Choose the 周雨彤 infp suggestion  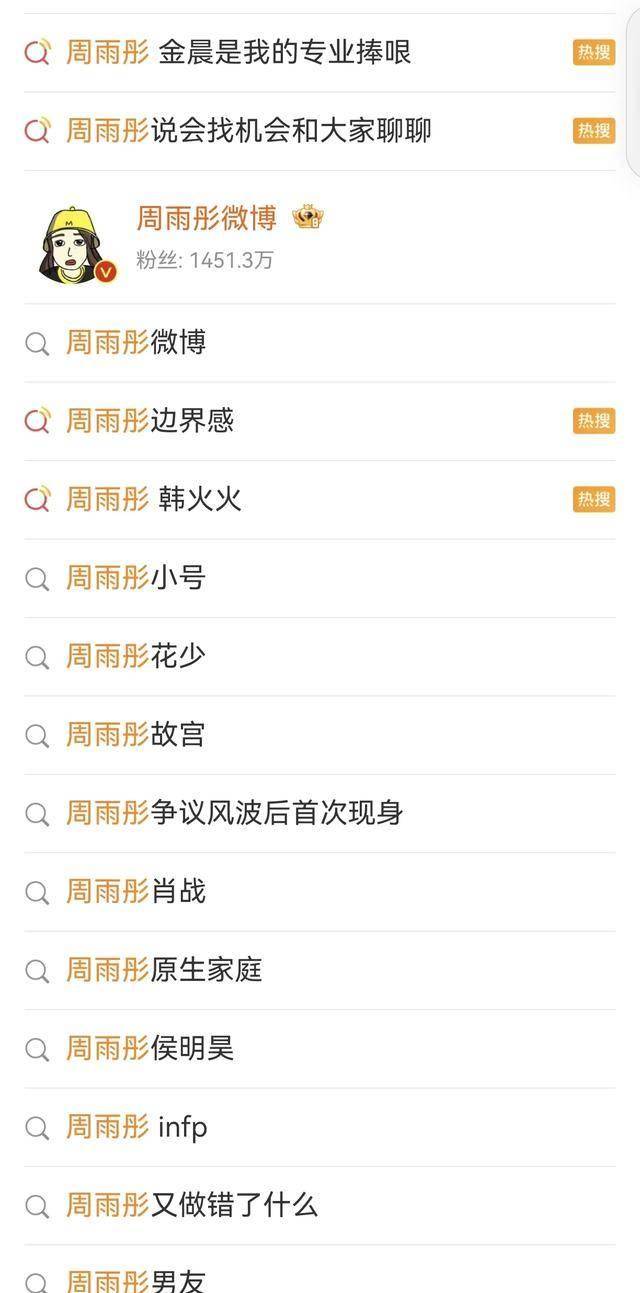click(320, 1128)
